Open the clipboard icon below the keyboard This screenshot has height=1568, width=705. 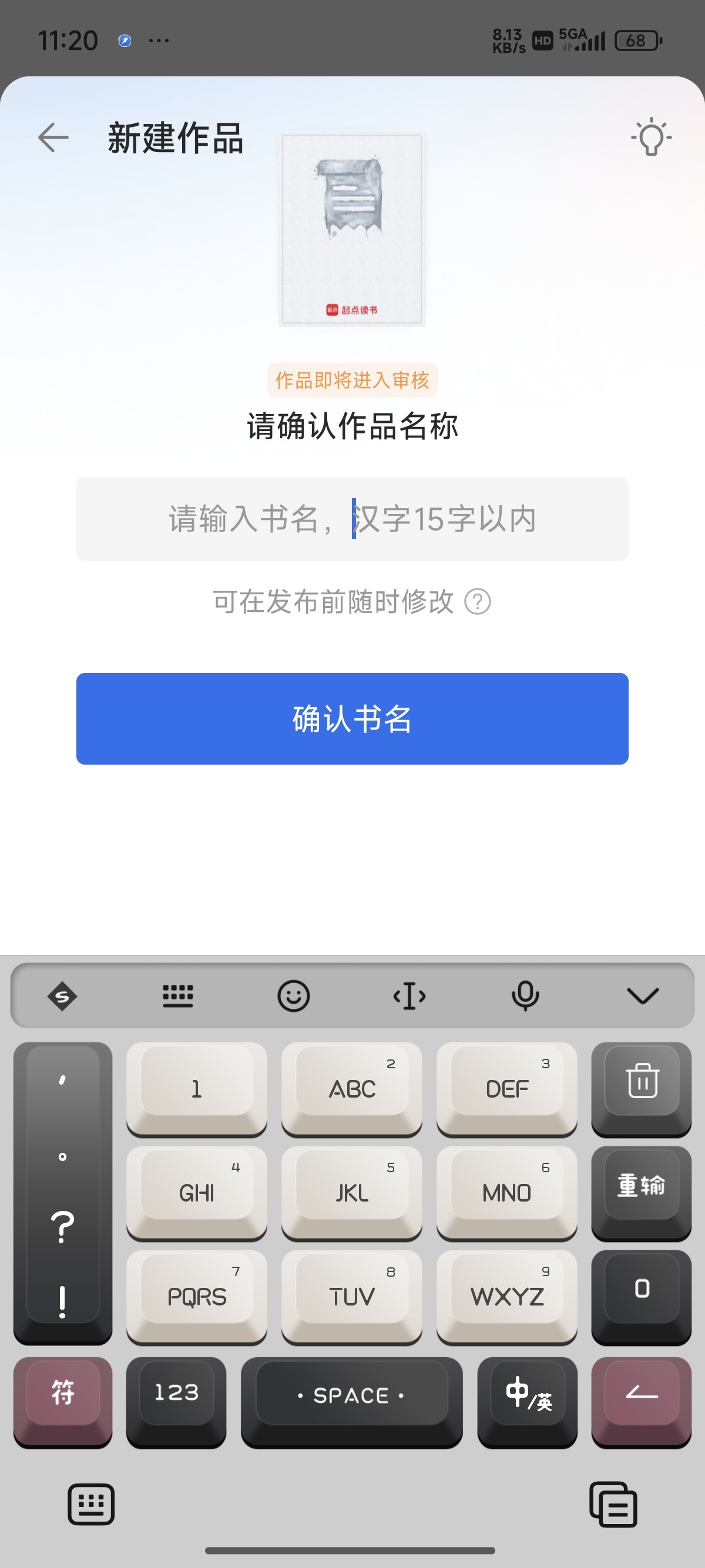[613, 1505]
